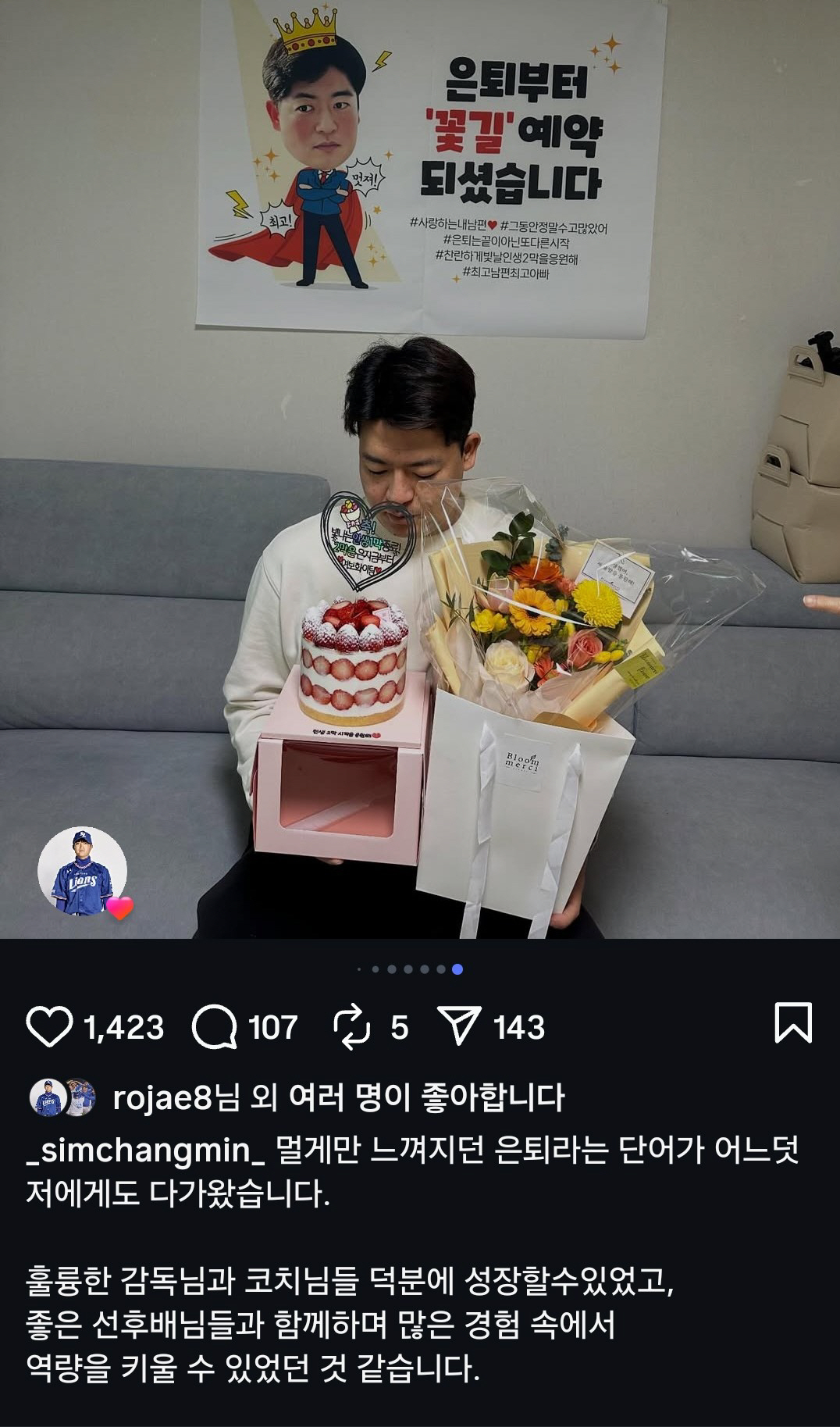
Task: Share the post with the paper plane
Action: point(459,1026)
